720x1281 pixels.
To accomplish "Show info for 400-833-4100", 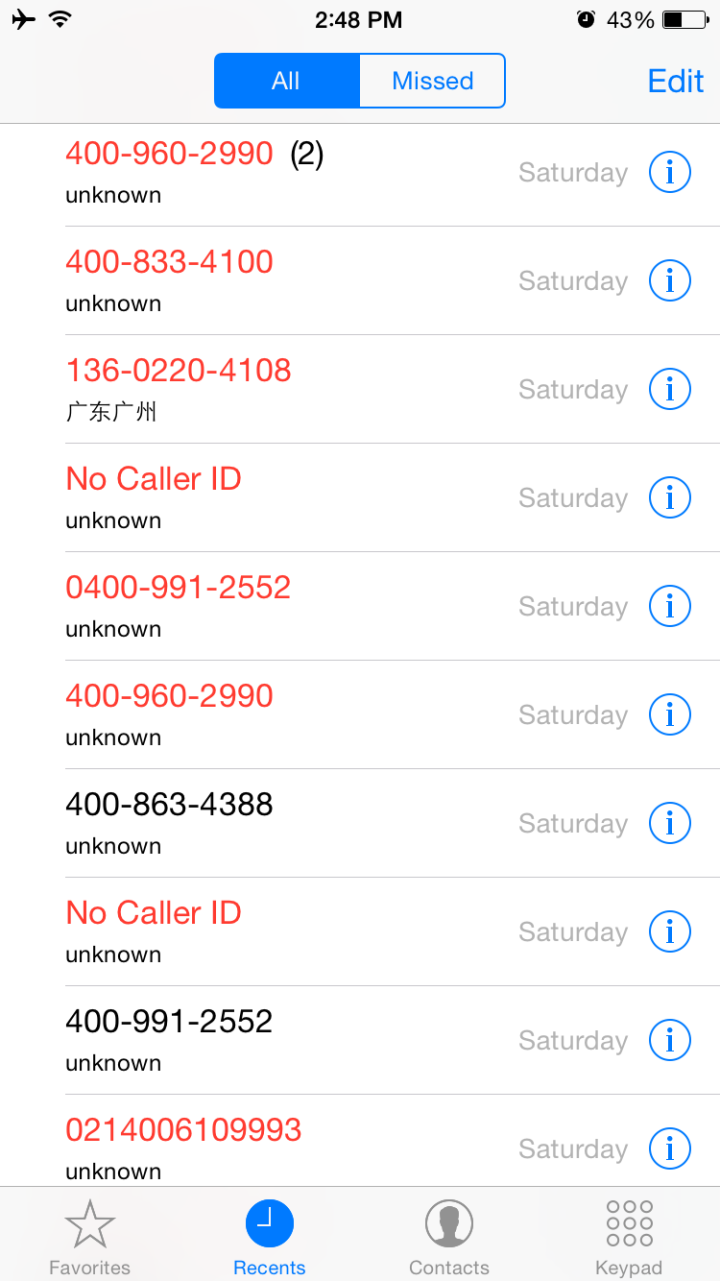I will [670, 281].
